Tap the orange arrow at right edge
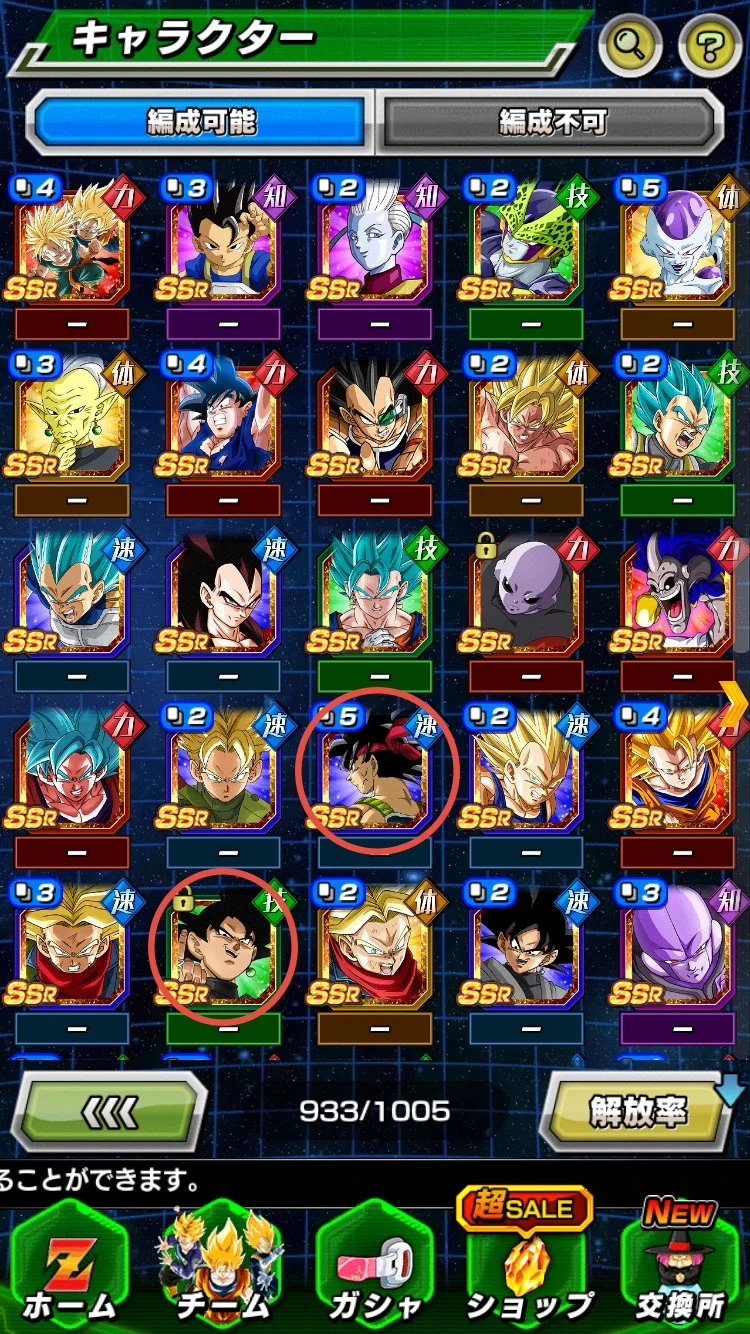 click(735, 707)
